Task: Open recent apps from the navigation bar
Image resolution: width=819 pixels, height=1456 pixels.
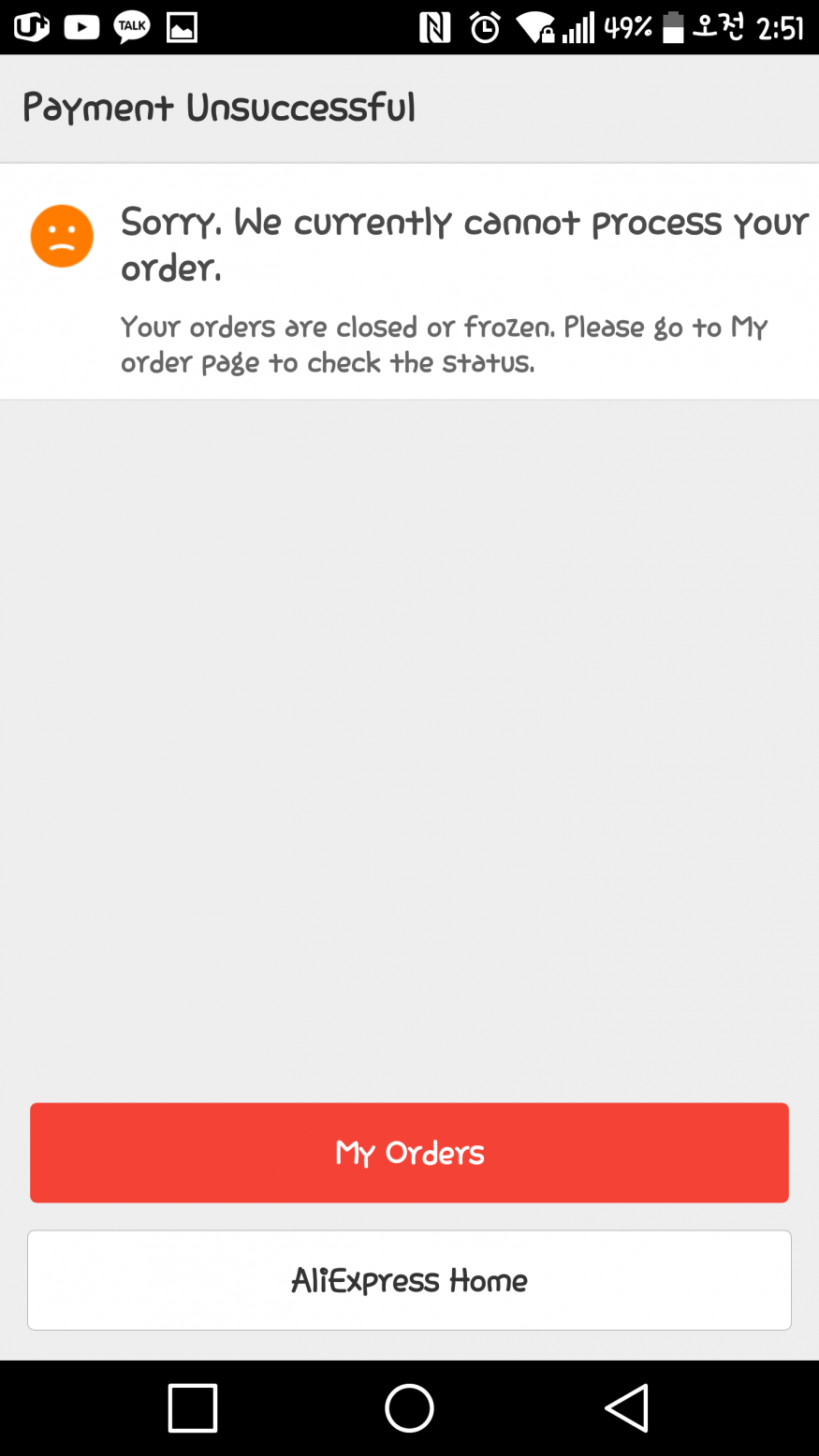Action: click(x=193, y=1407)
